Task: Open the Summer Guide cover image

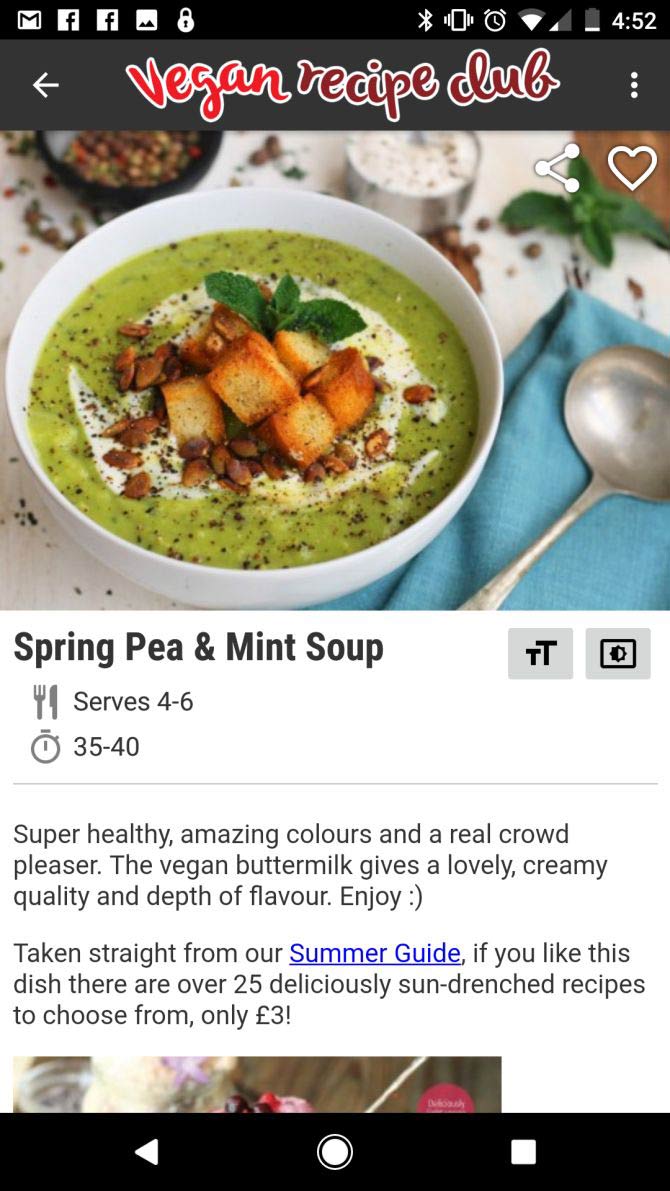Action: (x=257, y=1084)
